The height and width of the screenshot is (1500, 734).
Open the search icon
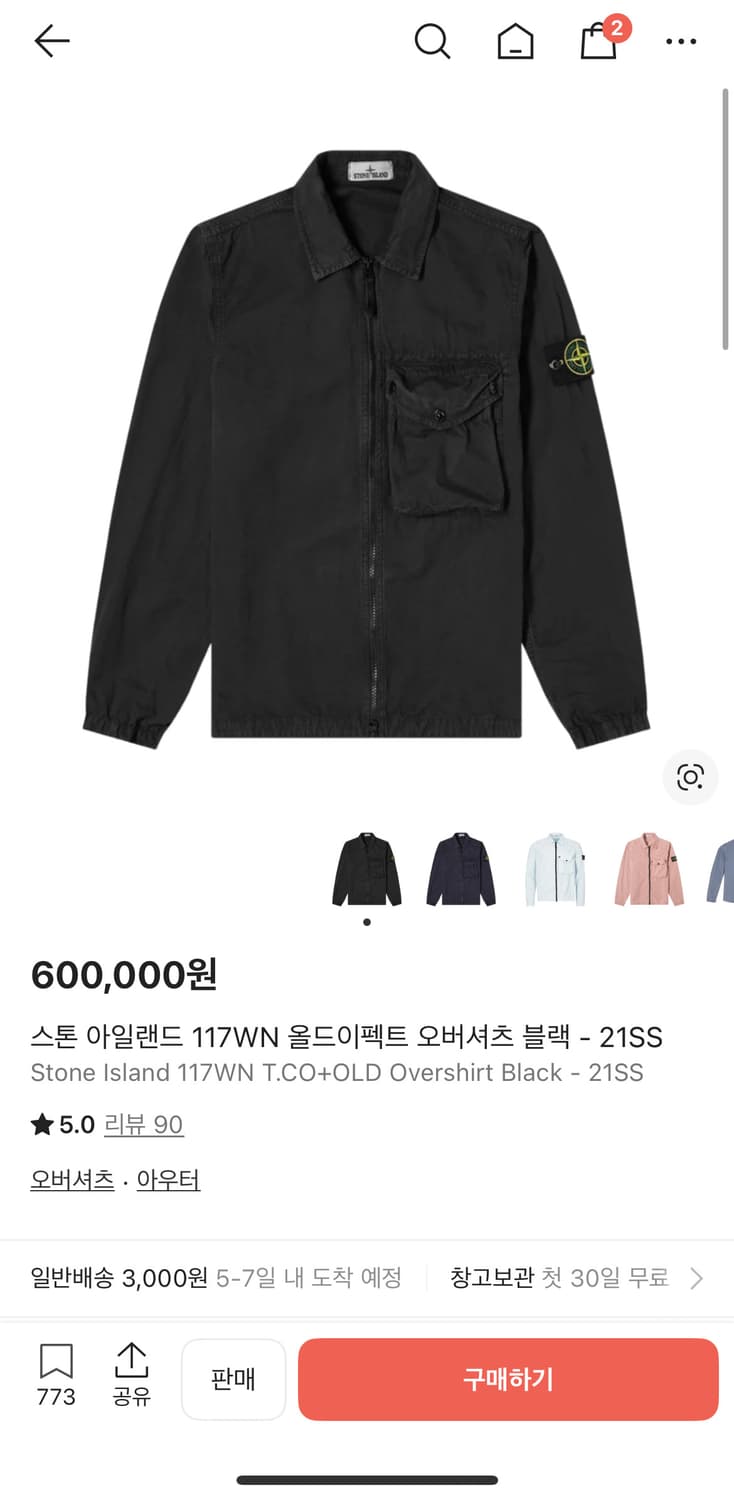(432, 42)
